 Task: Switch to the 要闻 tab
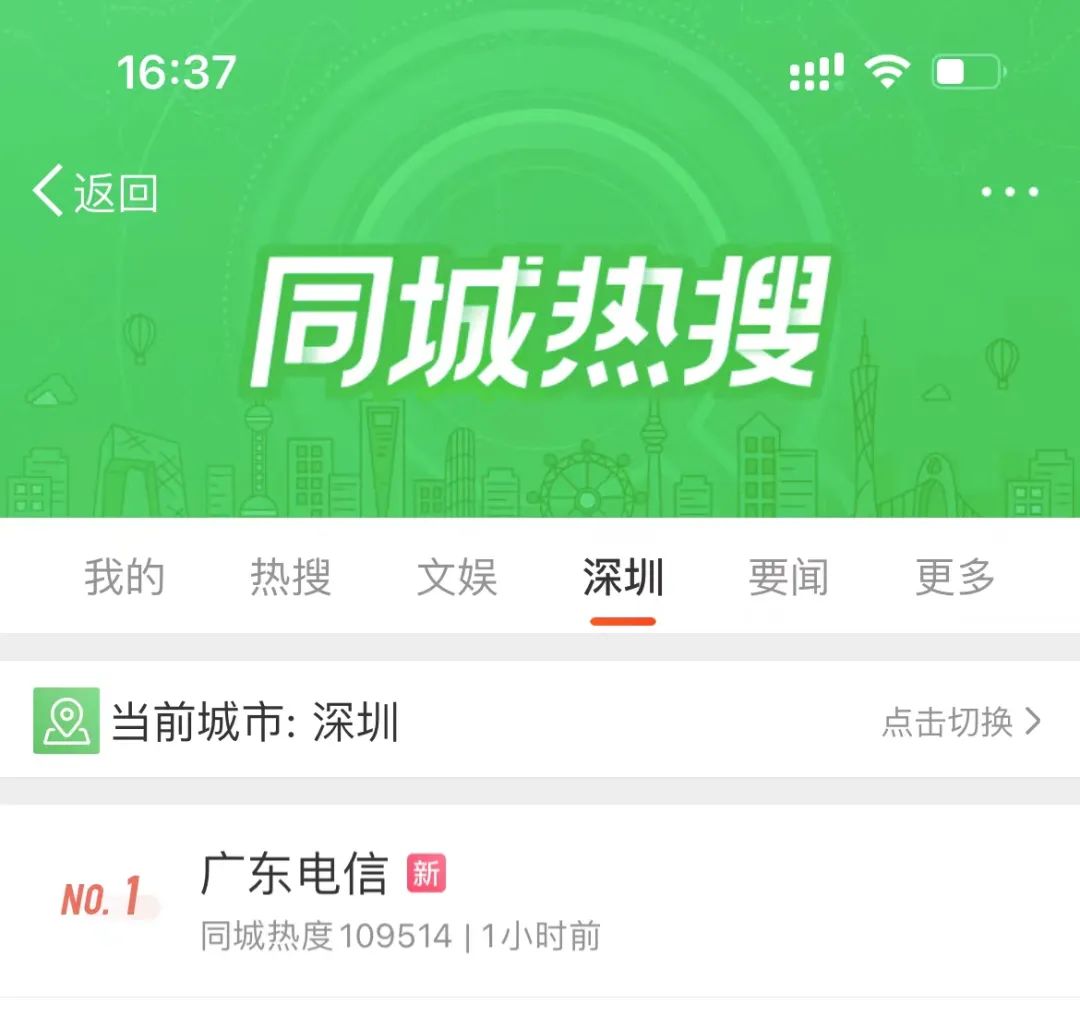[x=789, y=578]
